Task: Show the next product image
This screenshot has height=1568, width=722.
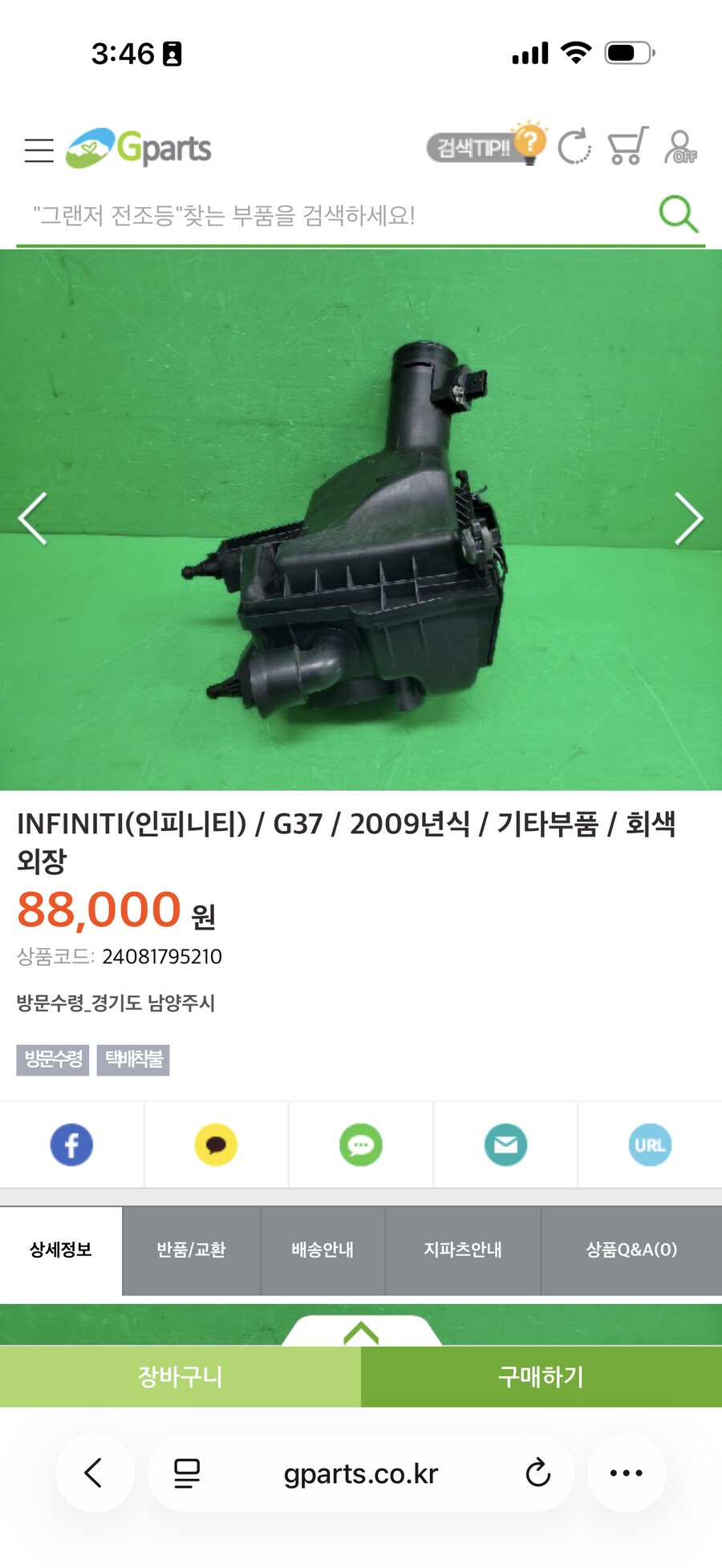Action: (688, 520)
